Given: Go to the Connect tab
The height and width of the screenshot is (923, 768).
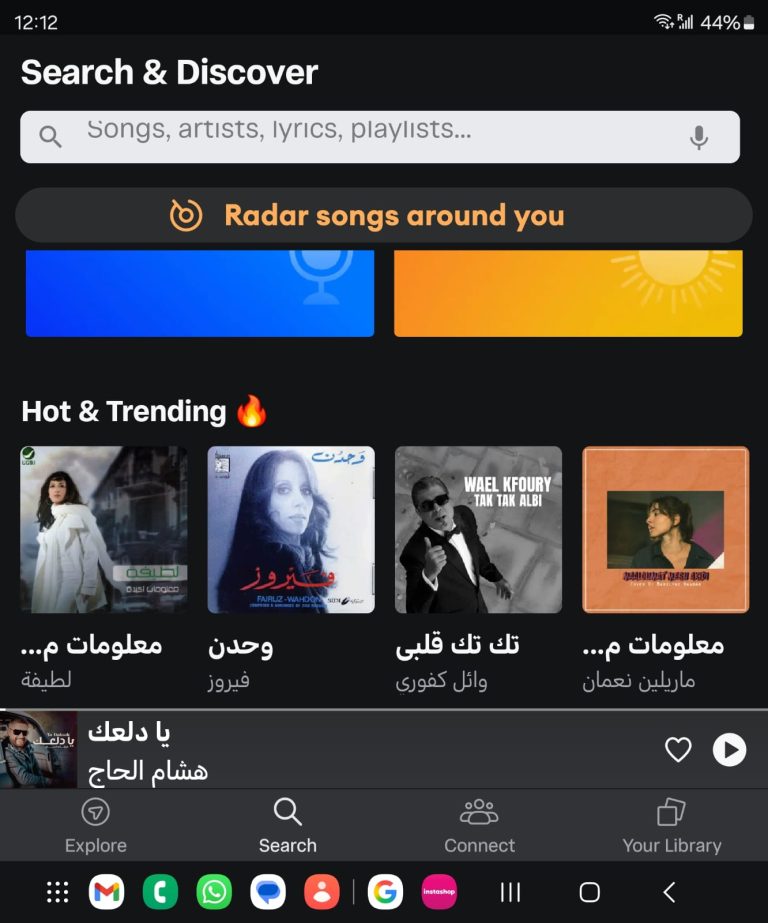Looking at the screenshot, I should click(x=480, y=825).
